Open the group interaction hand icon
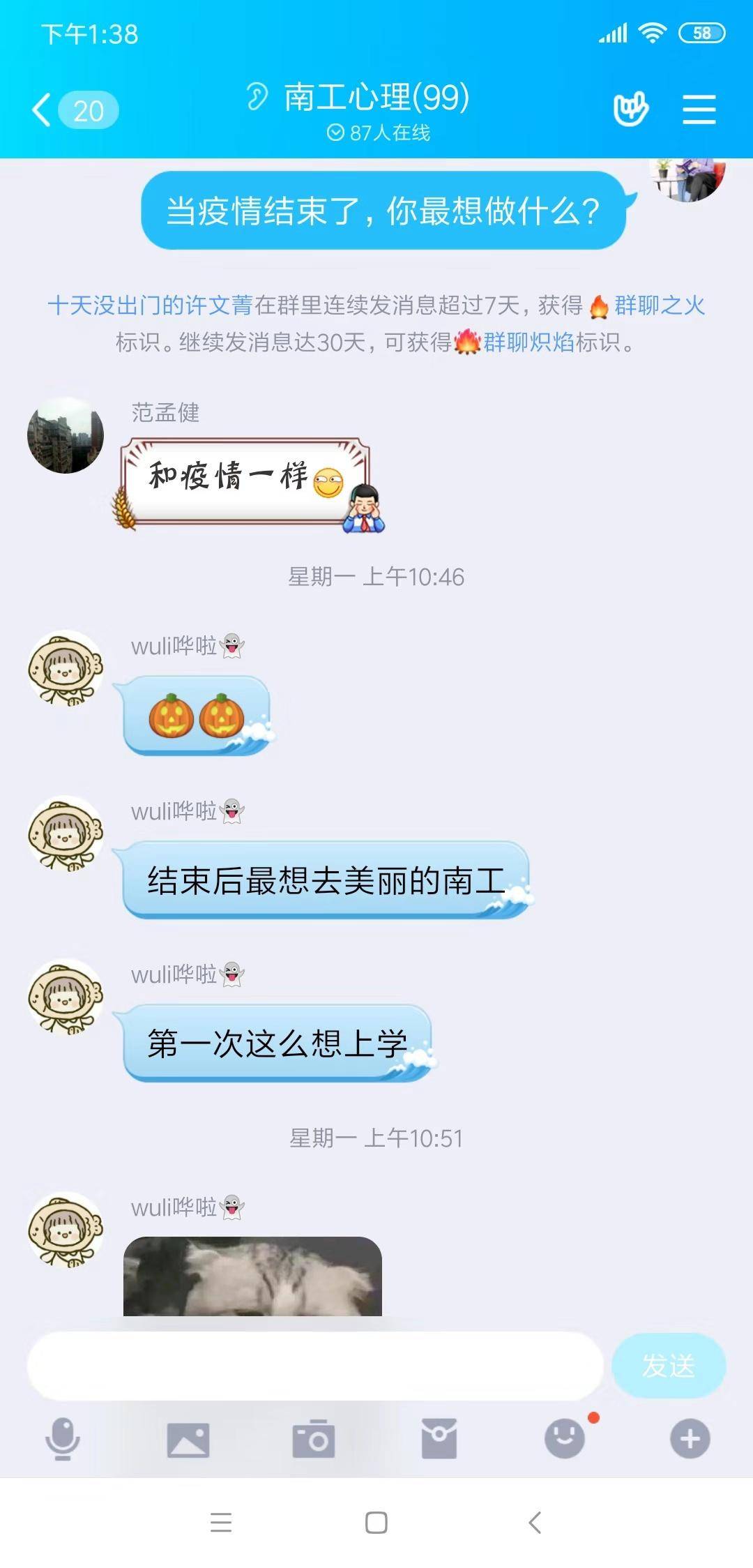Viewport: 753px width, 1568px height. [630, 110]
